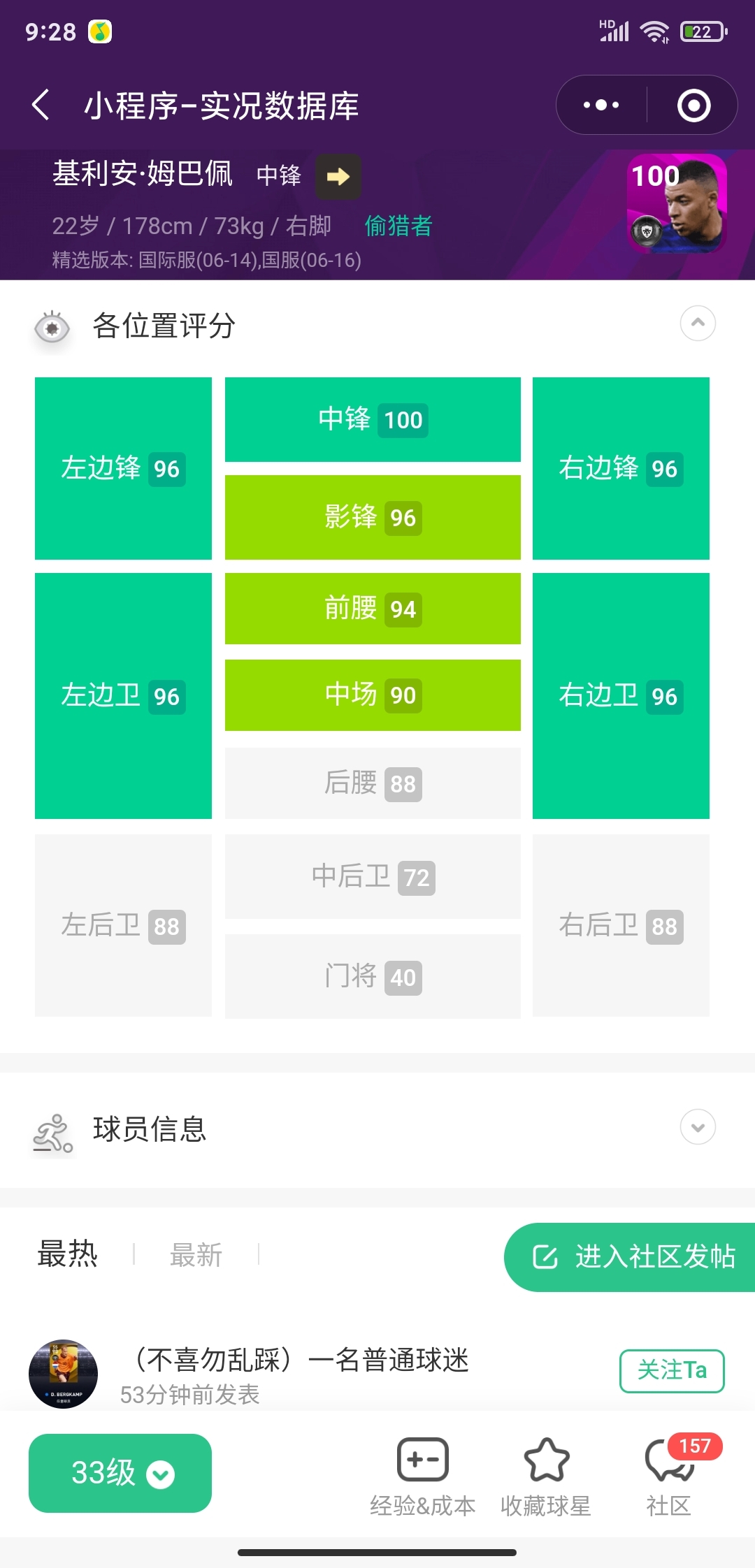
Task: Switch to the 最热 posts tab
Action: (x=68, y=1254)
